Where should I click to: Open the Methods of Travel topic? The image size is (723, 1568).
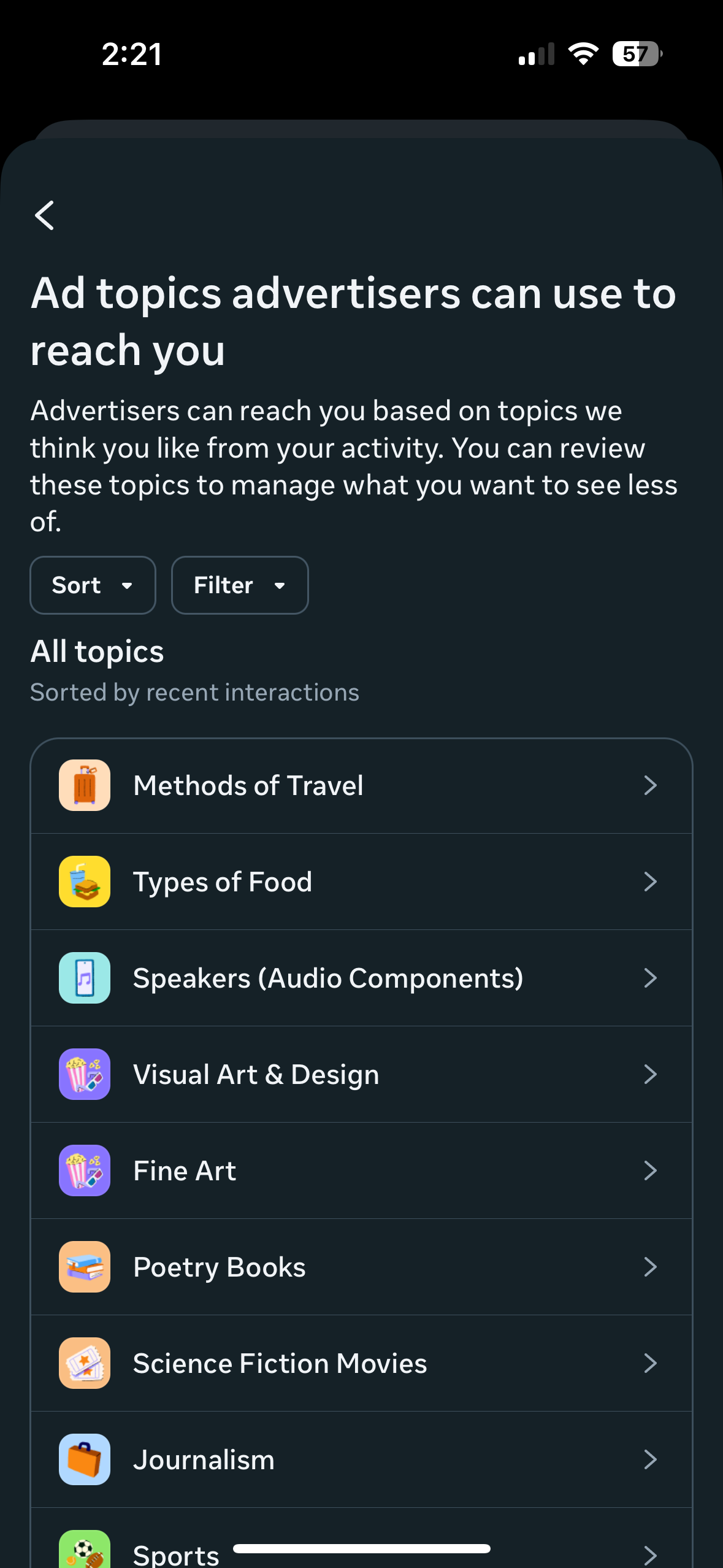[x=361, y=786]
